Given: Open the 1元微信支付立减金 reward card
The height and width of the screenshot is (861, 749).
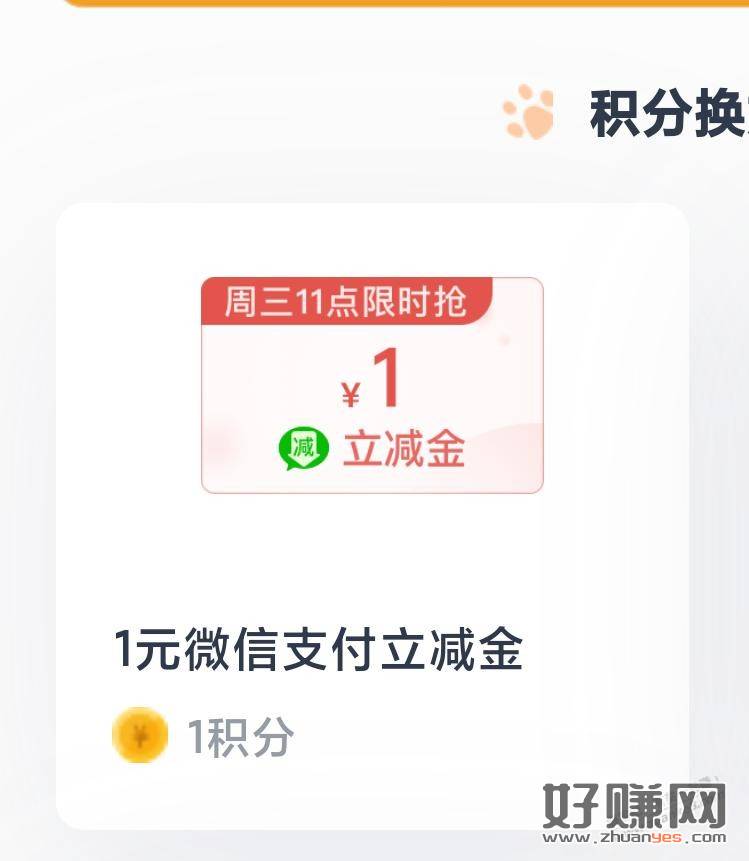Looking at the screenshot, I should [x=371, y=515].
